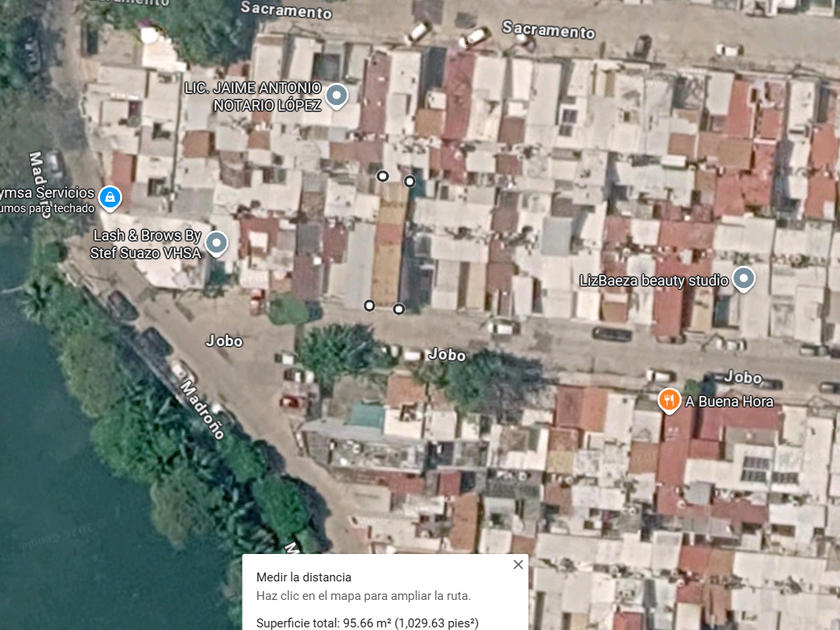Screen dimensions: 840x630
Task: Open LIC. Jaime Antonio Notario López place pin
Action: [x=337, y=96]
